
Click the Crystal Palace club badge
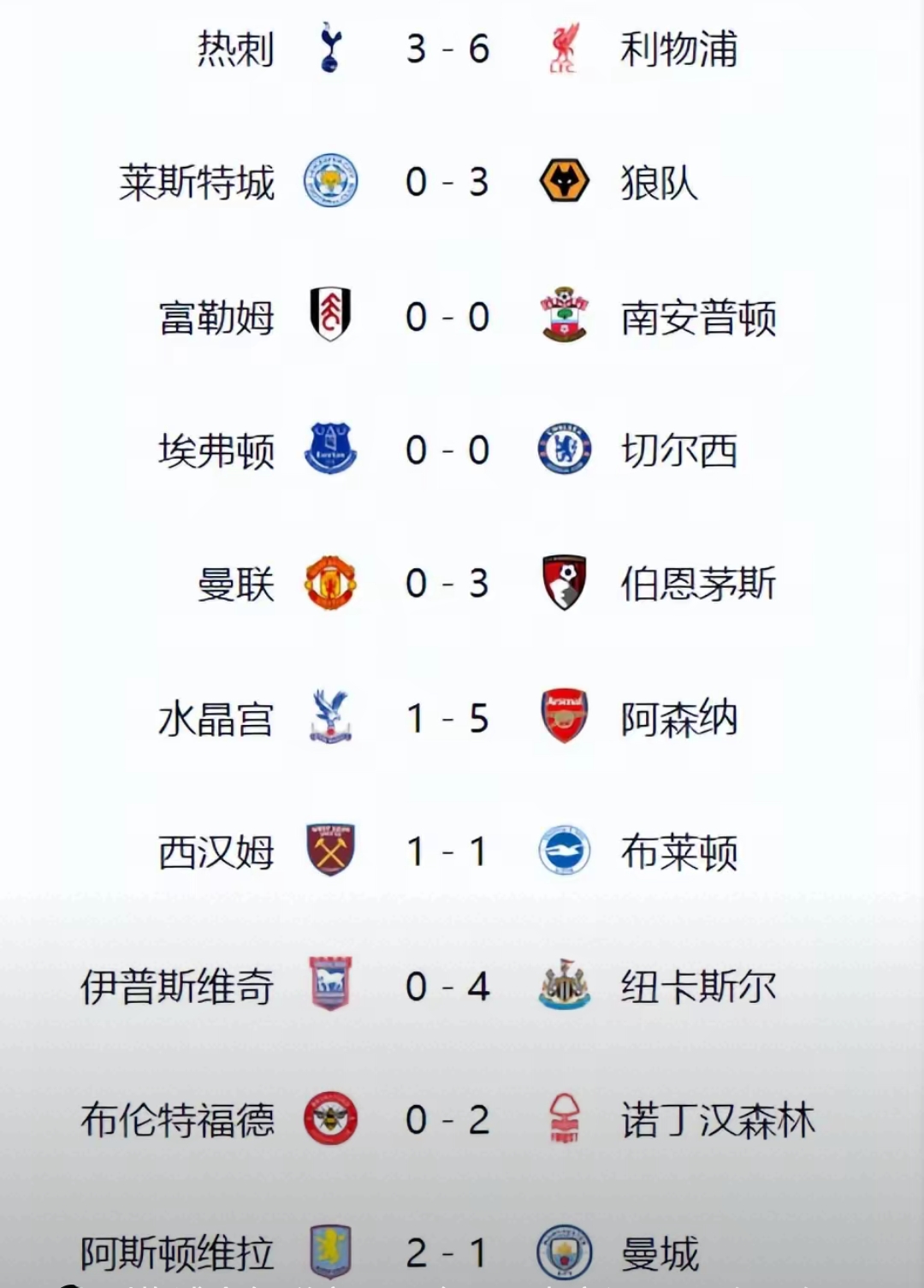tap(328, 715)
